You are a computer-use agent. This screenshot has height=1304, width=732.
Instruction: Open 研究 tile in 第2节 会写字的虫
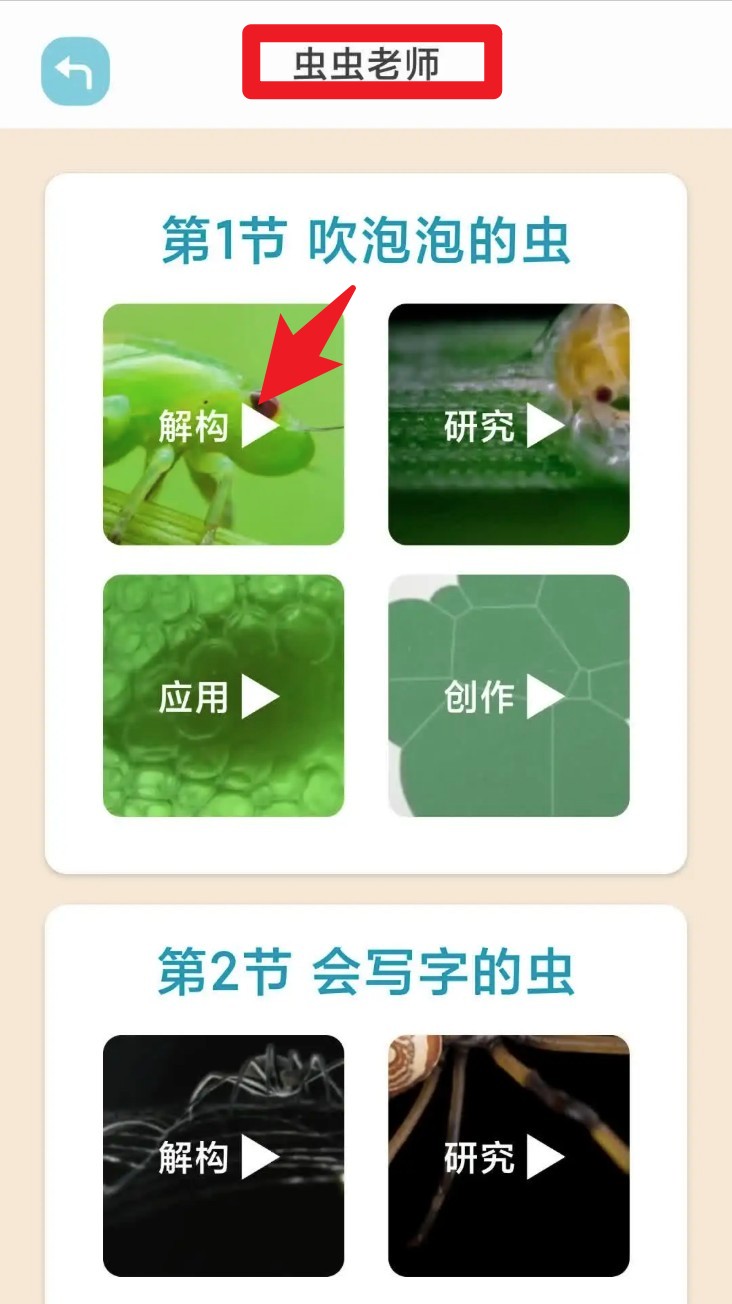click(508, 1157)
